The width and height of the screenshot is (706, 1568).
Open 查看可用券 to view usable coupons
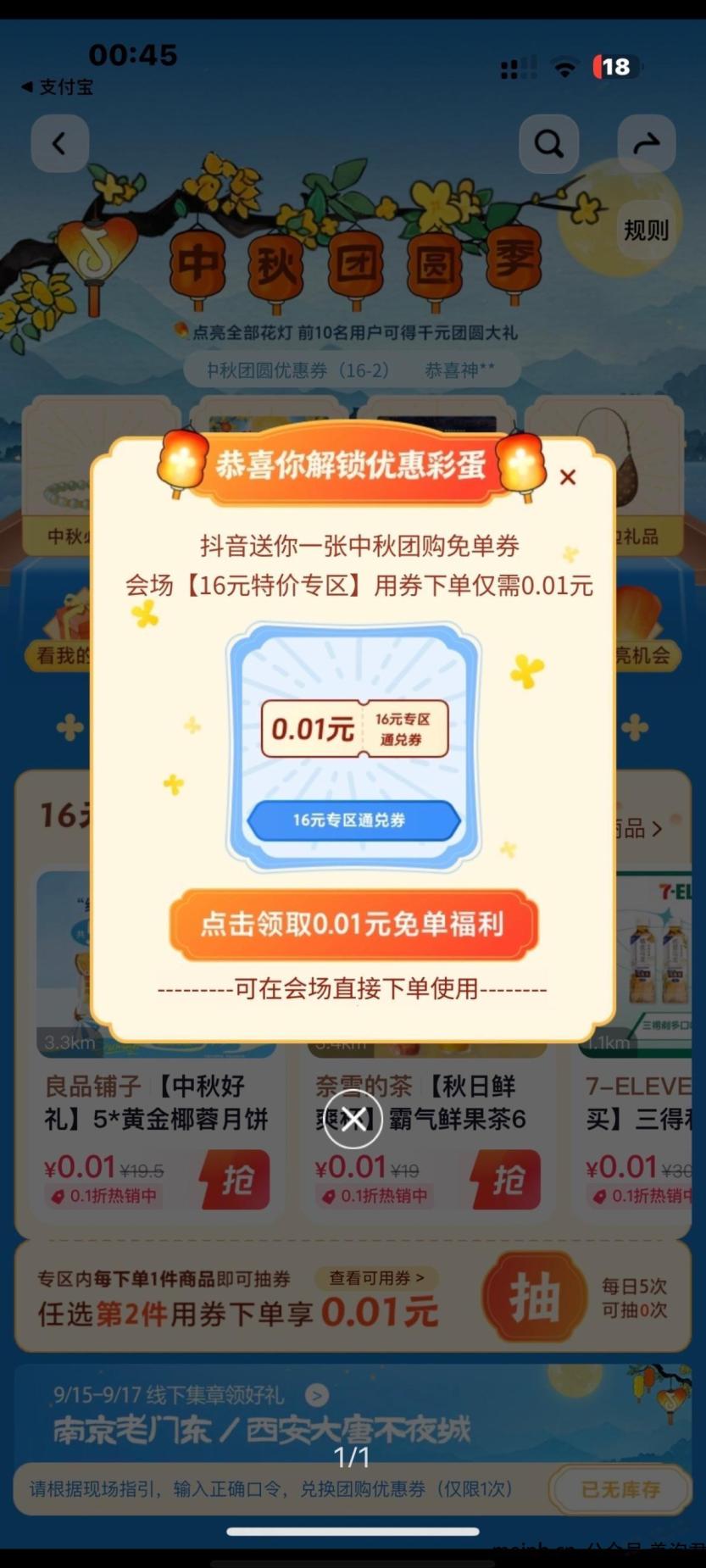[x=376, y=1277]
